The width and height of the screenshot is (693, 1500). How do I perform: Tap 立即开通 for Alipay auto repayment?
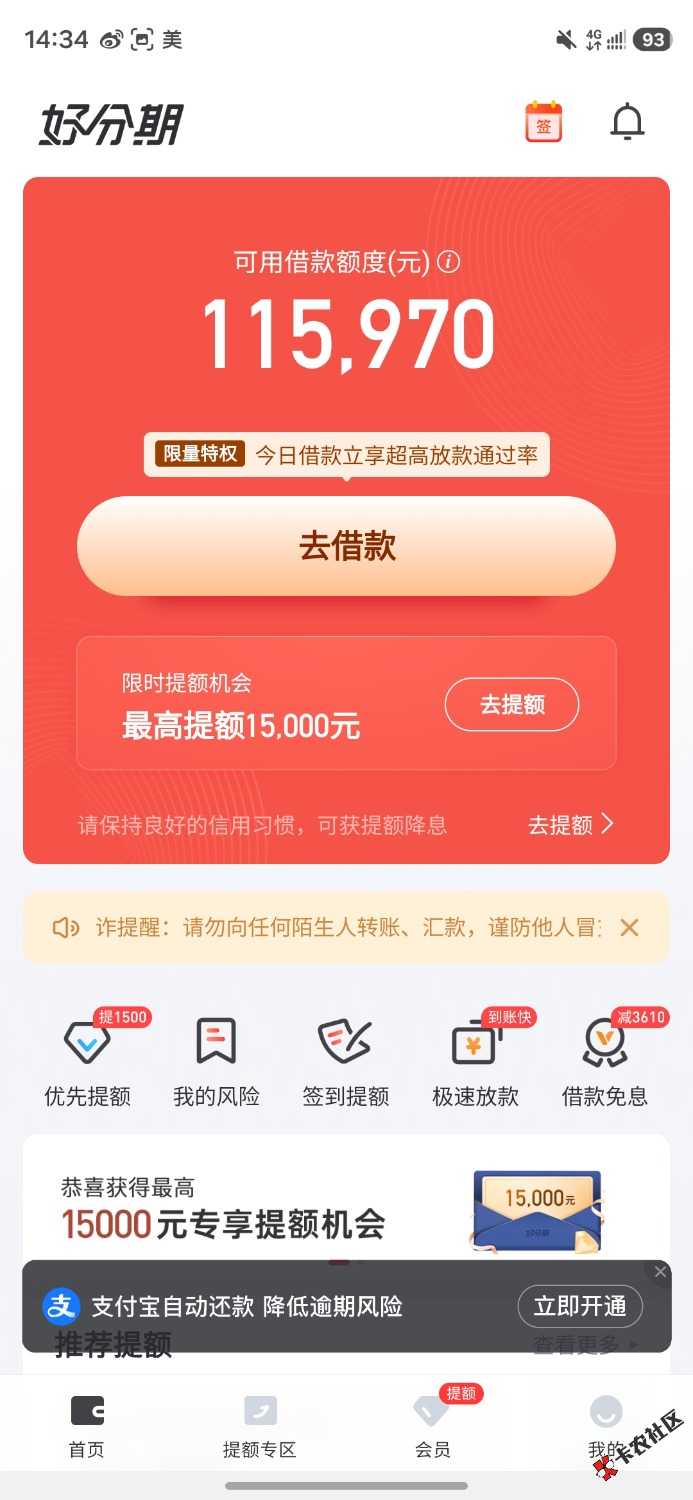pyautogui.click(x=580, y=1306)
